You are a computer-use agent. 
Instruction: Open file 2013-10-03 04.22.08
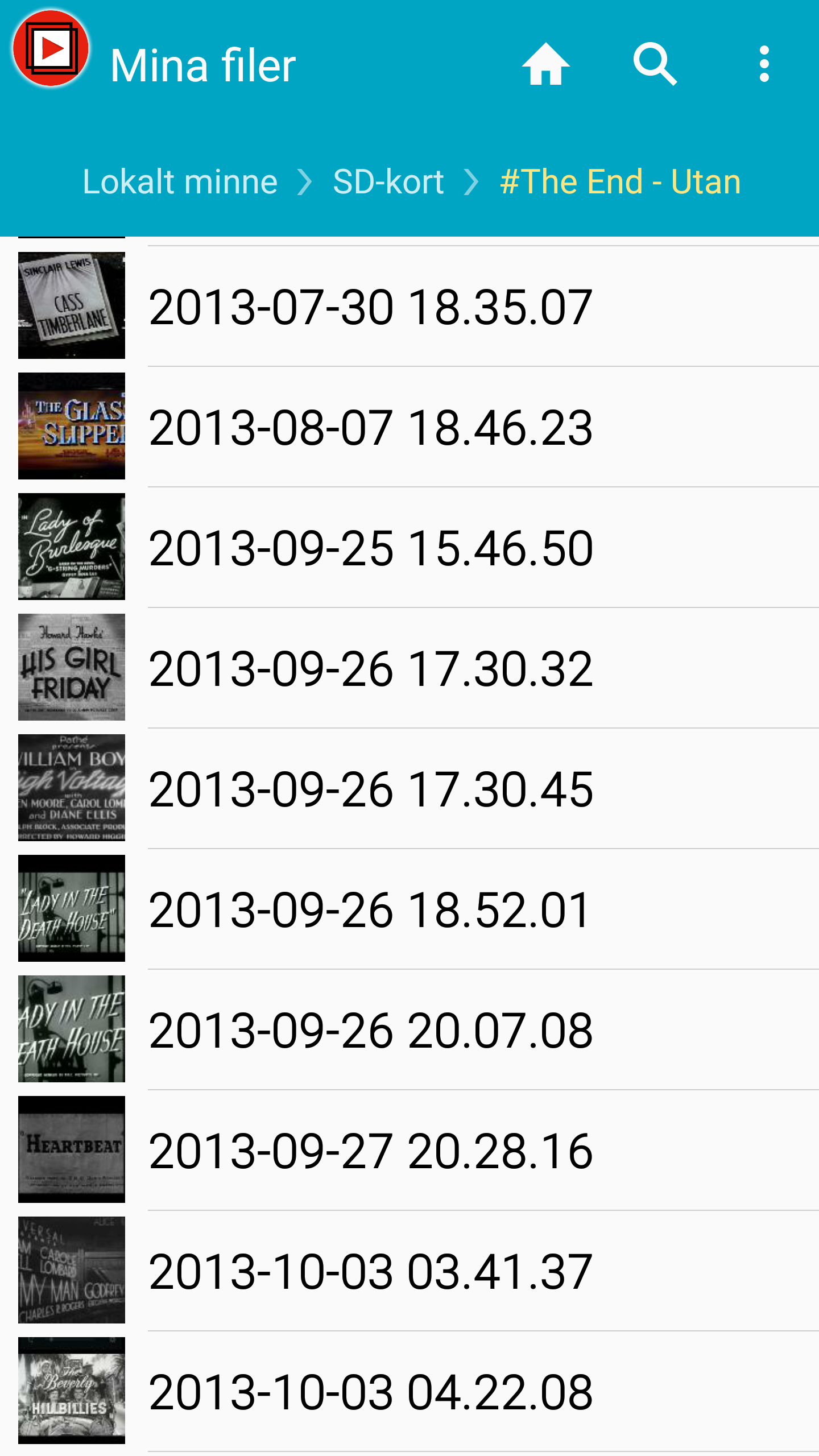tap(370, 1392)
